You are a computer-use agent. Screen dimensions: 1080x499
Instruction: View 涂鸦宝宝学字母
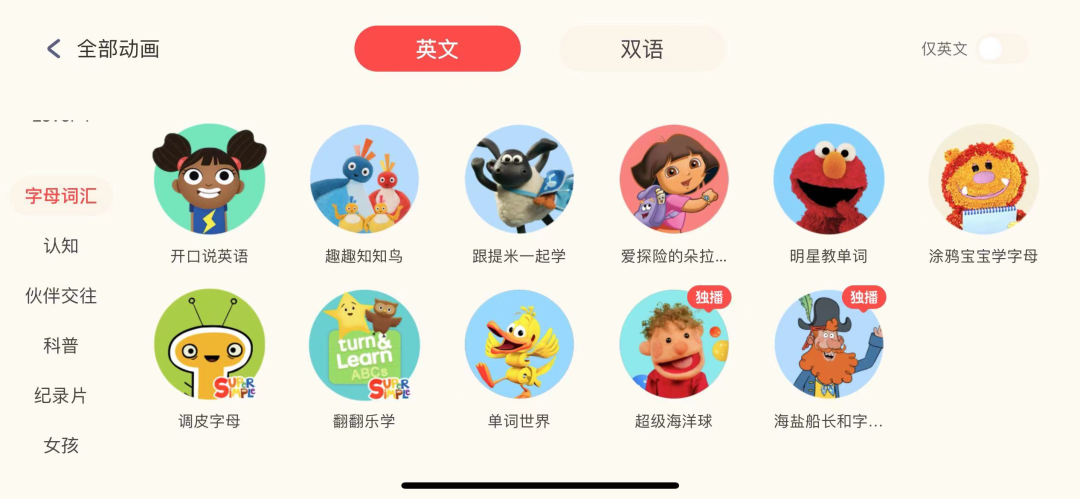click(x=983, y=180)
